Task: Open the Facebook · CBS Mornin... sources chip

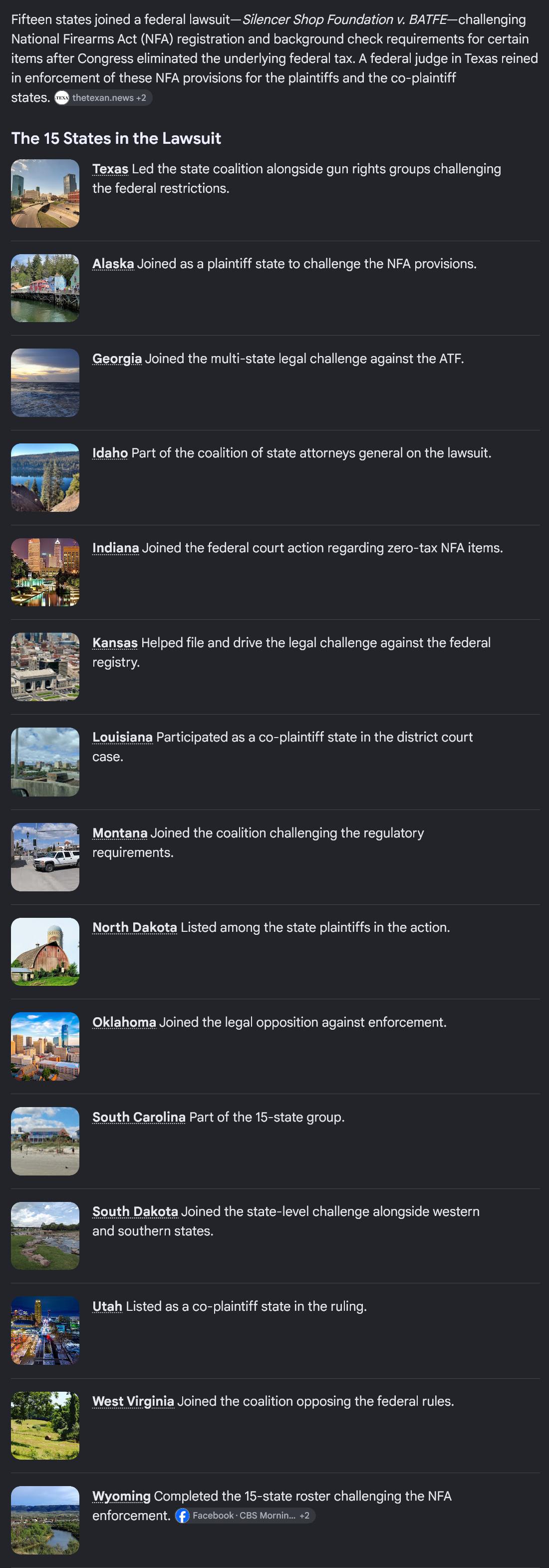Action: [x=245, y=1516]
